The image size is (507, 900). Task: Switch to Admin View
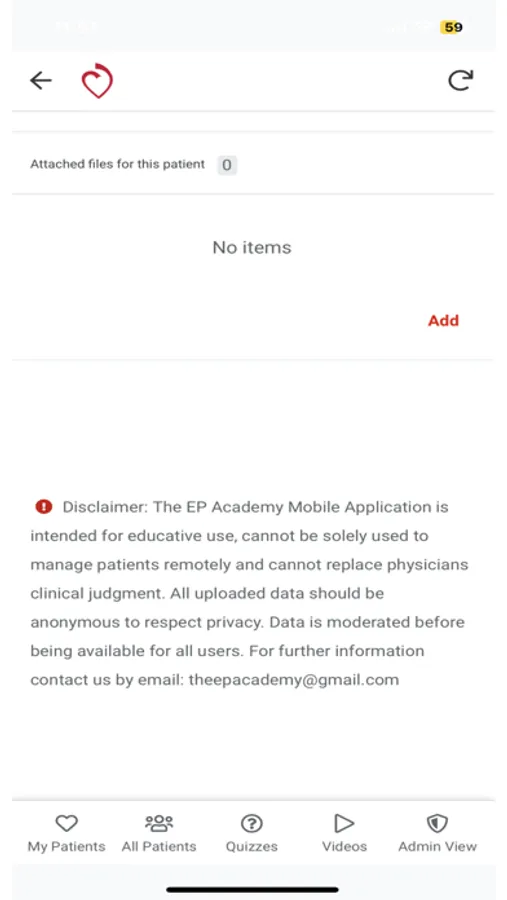point(438,833)
